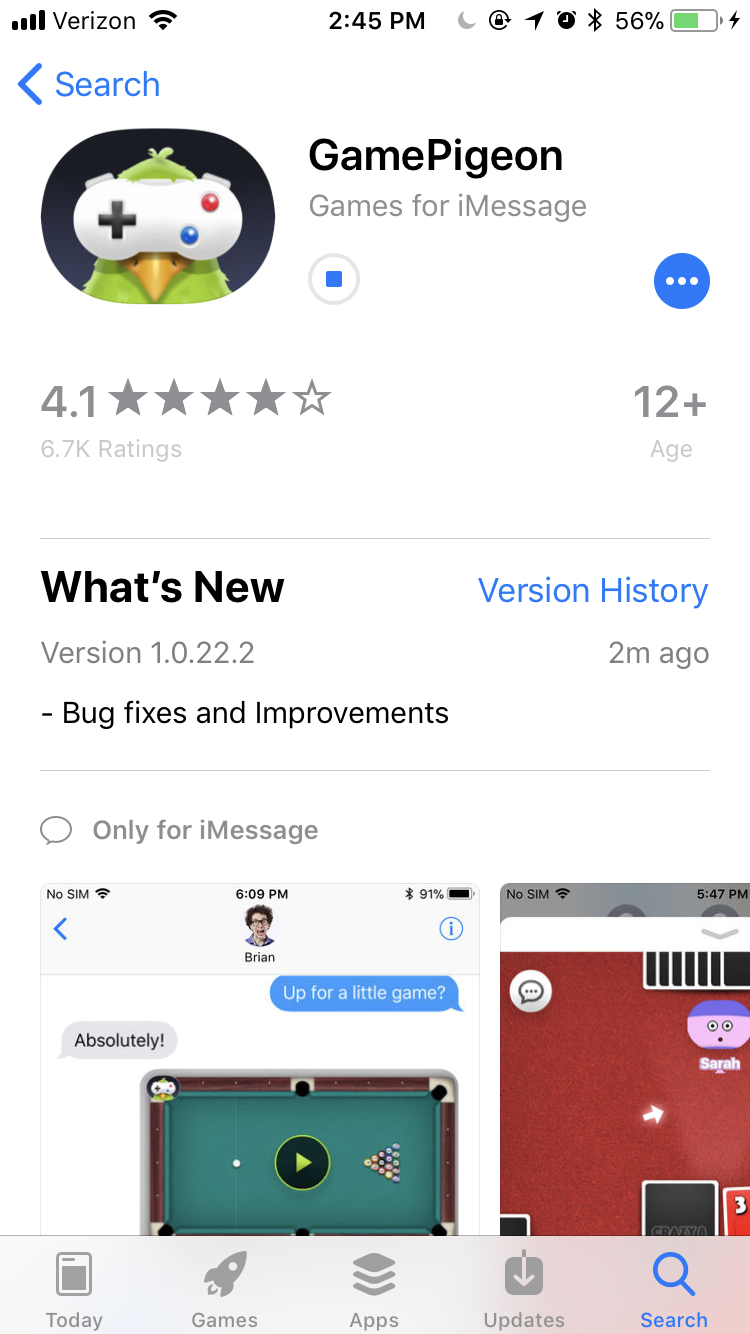Open Version History

click(593, 591)
